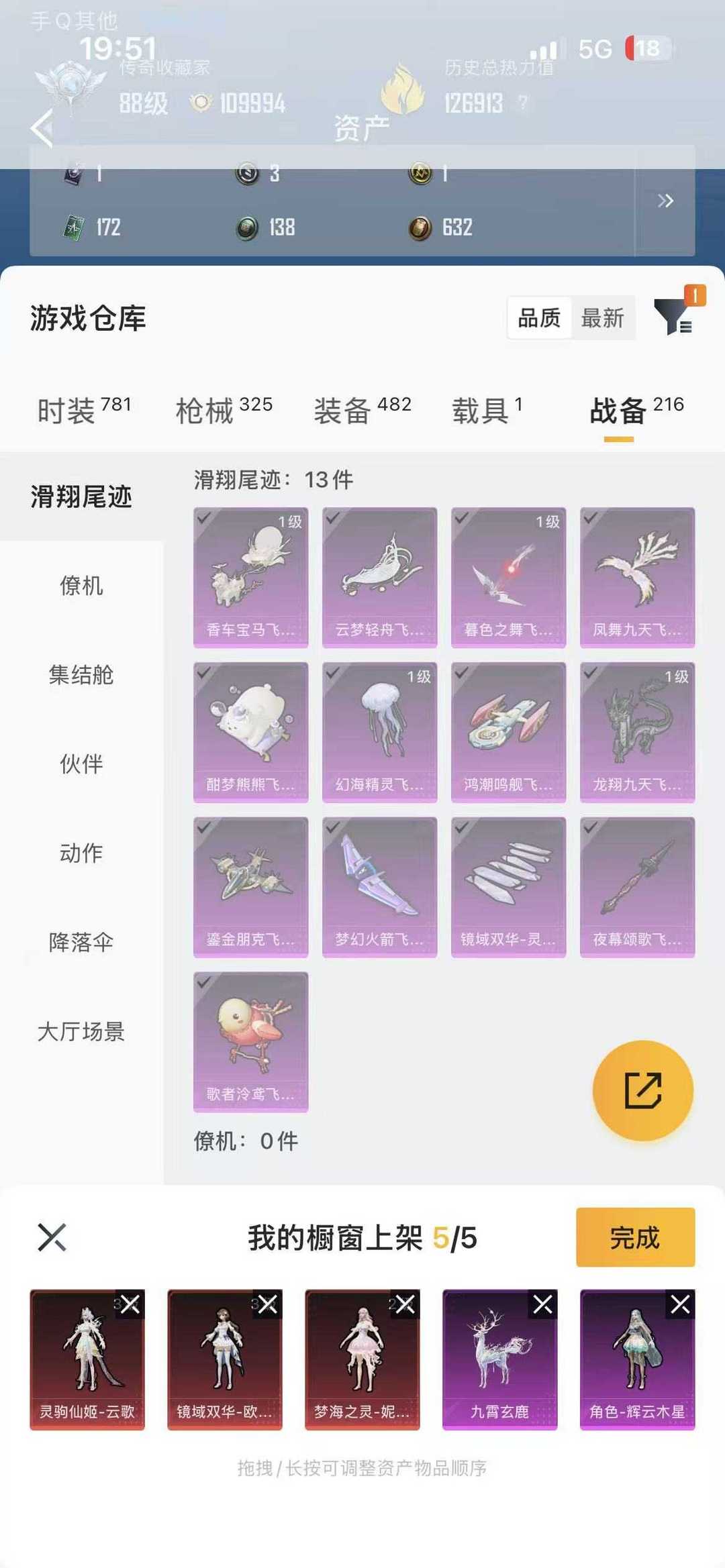Open the filter funnel icon

tap(673, 316)
